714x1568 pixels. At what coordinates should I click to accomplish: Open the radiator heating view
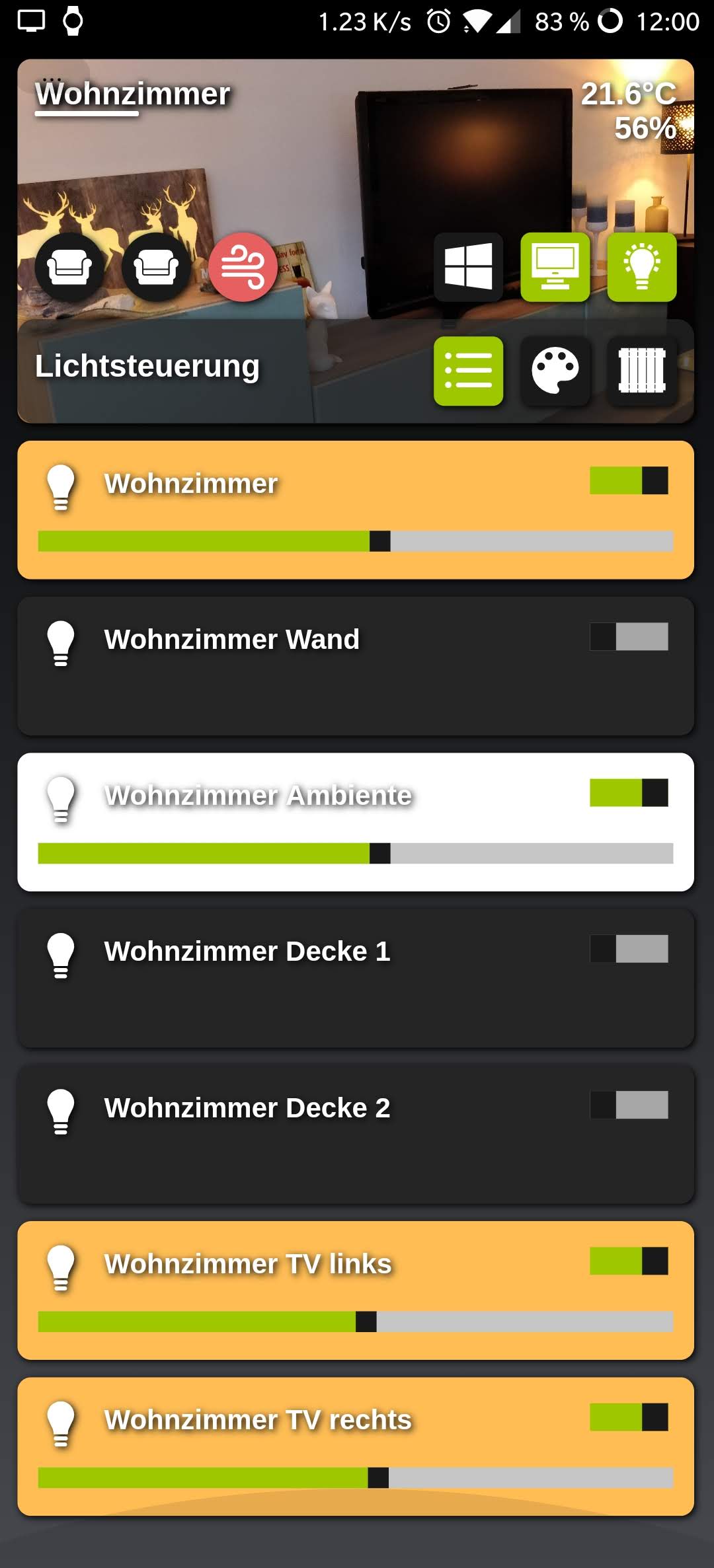[x=641, y=371]
